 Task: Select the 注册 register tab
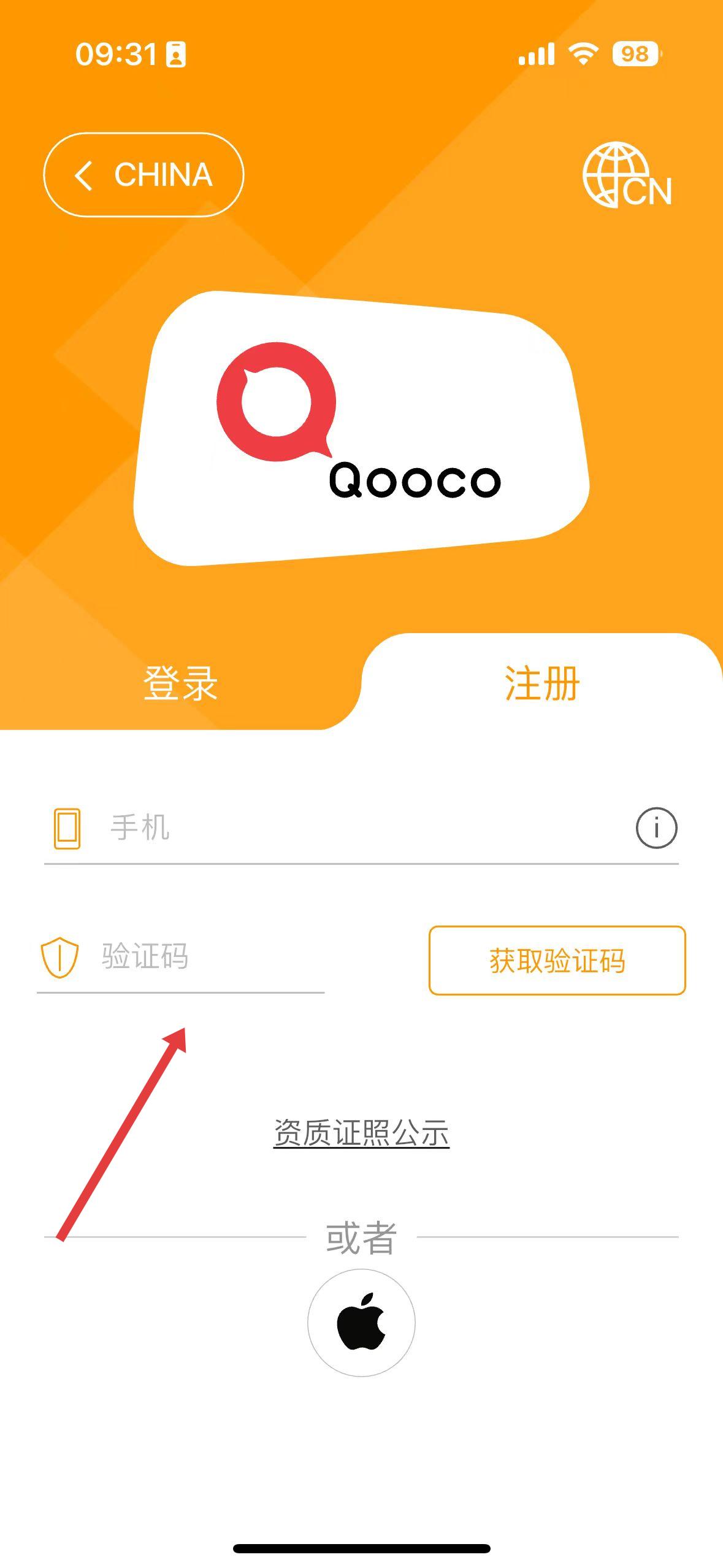tap(542, 683)
